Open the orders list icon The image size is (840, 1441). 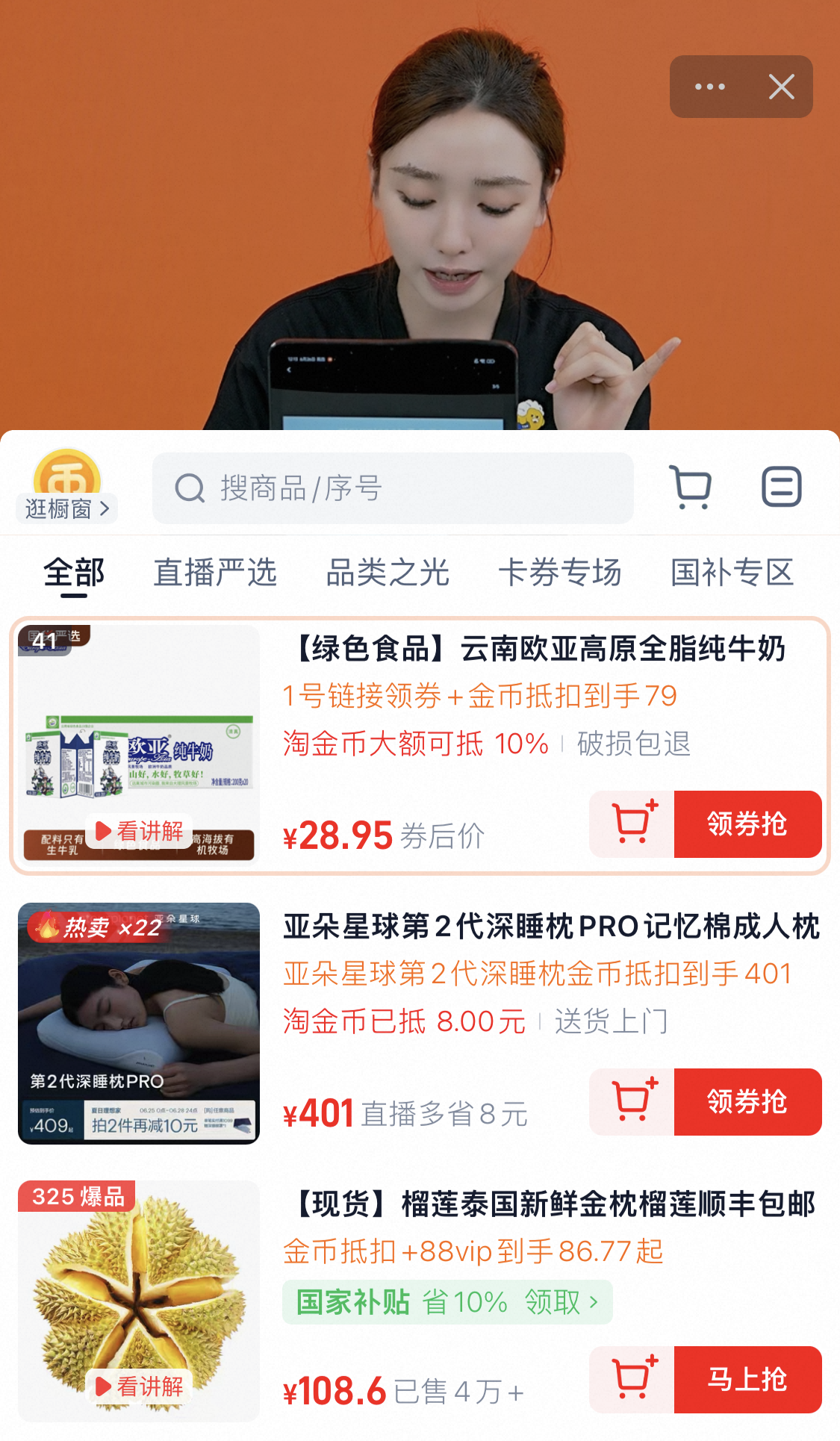click(x=781, y=488)
